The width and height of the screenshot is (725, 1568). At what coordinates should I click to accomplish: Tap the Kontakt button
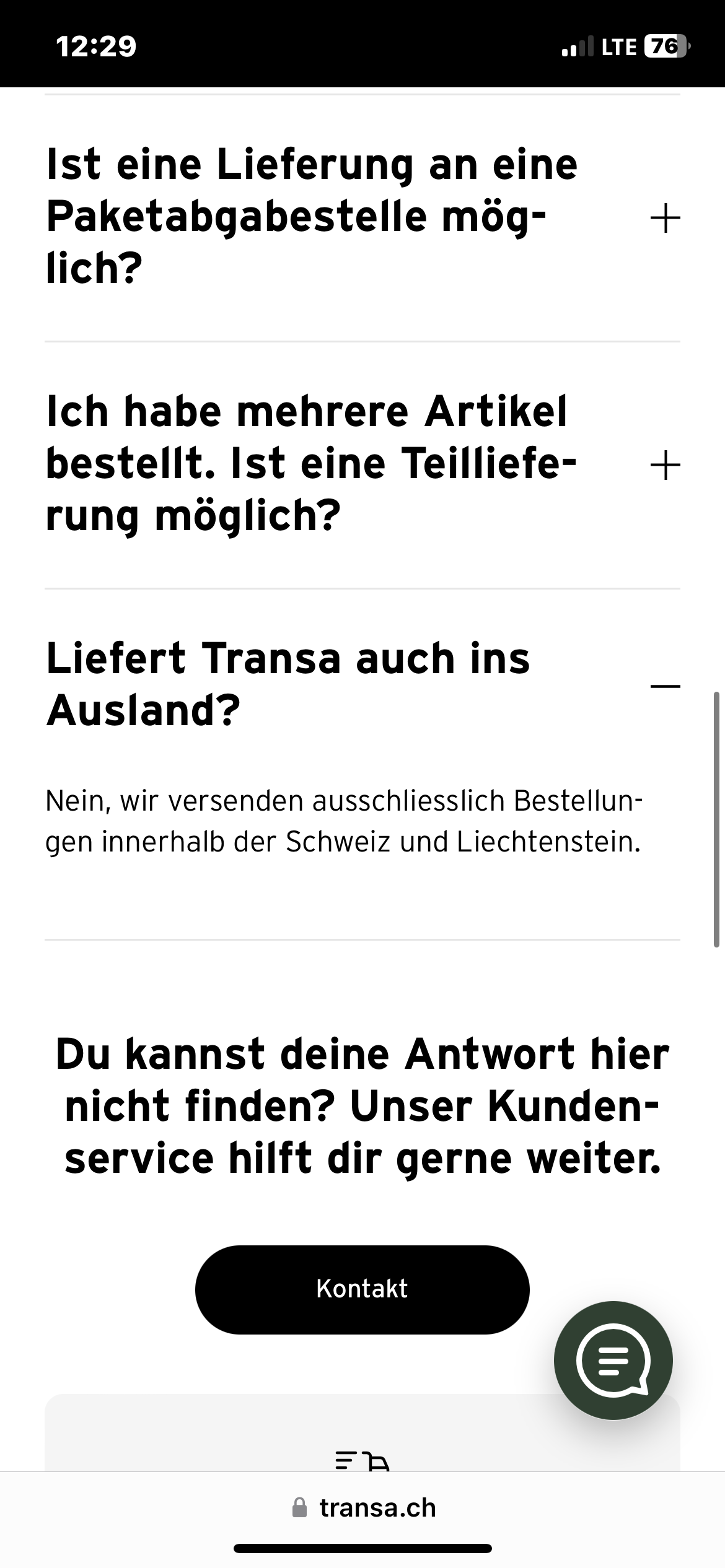(362, 1289)
